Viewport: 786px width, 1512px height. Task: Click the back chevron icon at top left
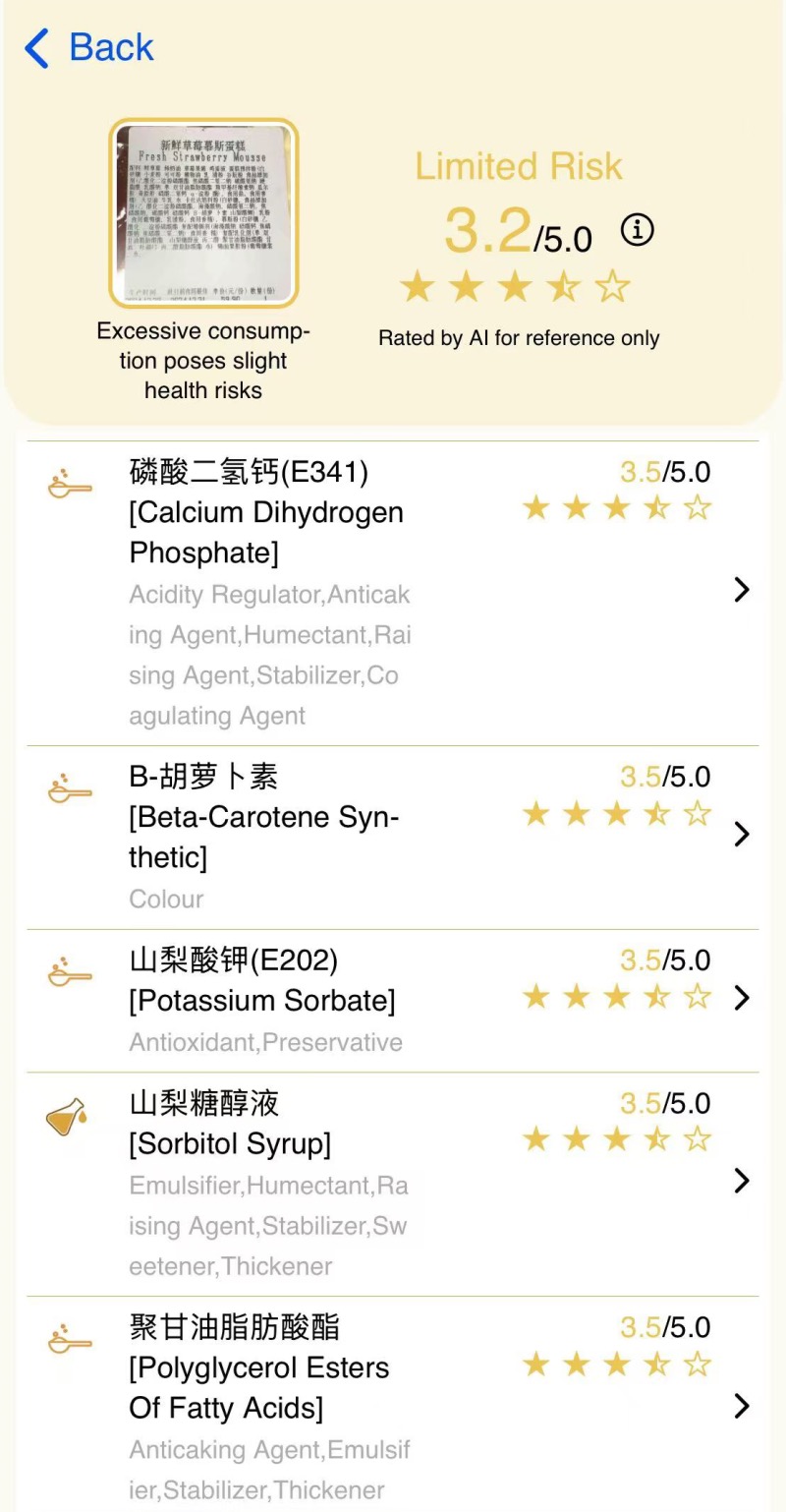pyautogui.click(x=36, y=47)
